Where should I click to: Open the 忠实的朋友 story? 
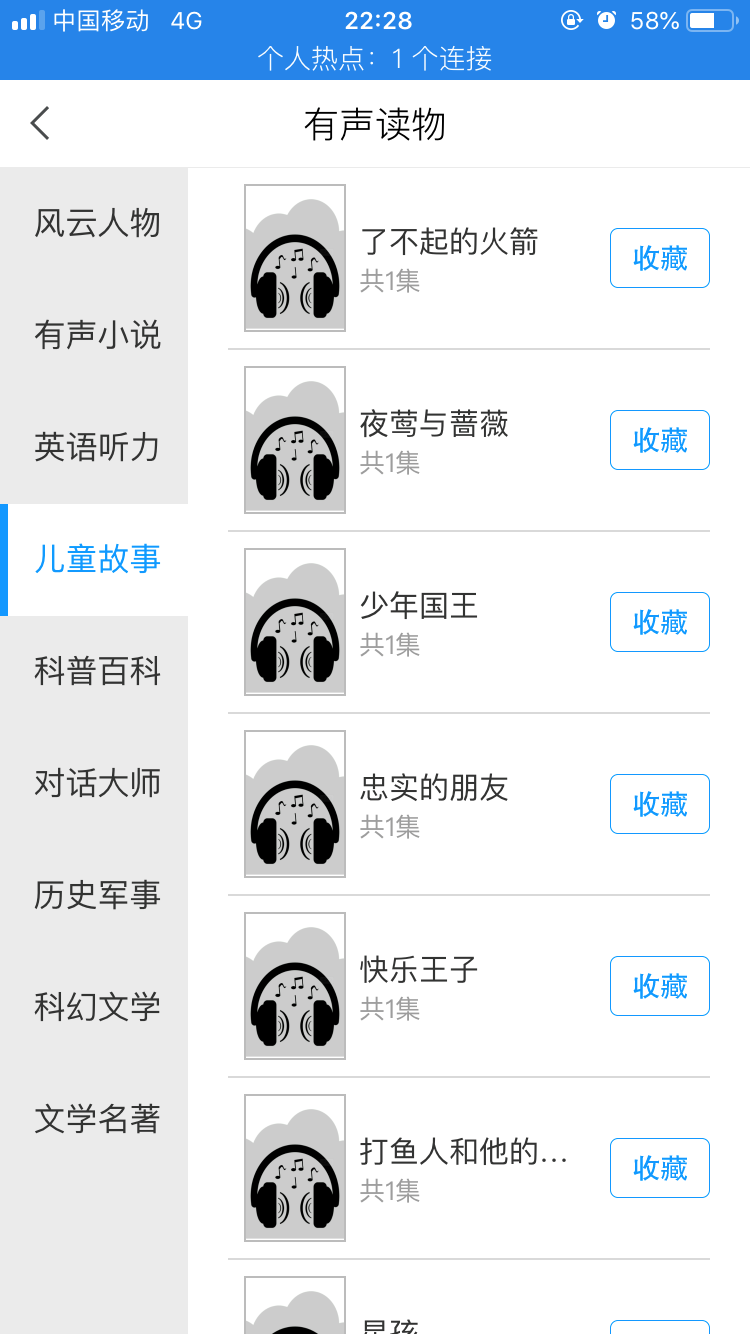click(x=434, y=788)
